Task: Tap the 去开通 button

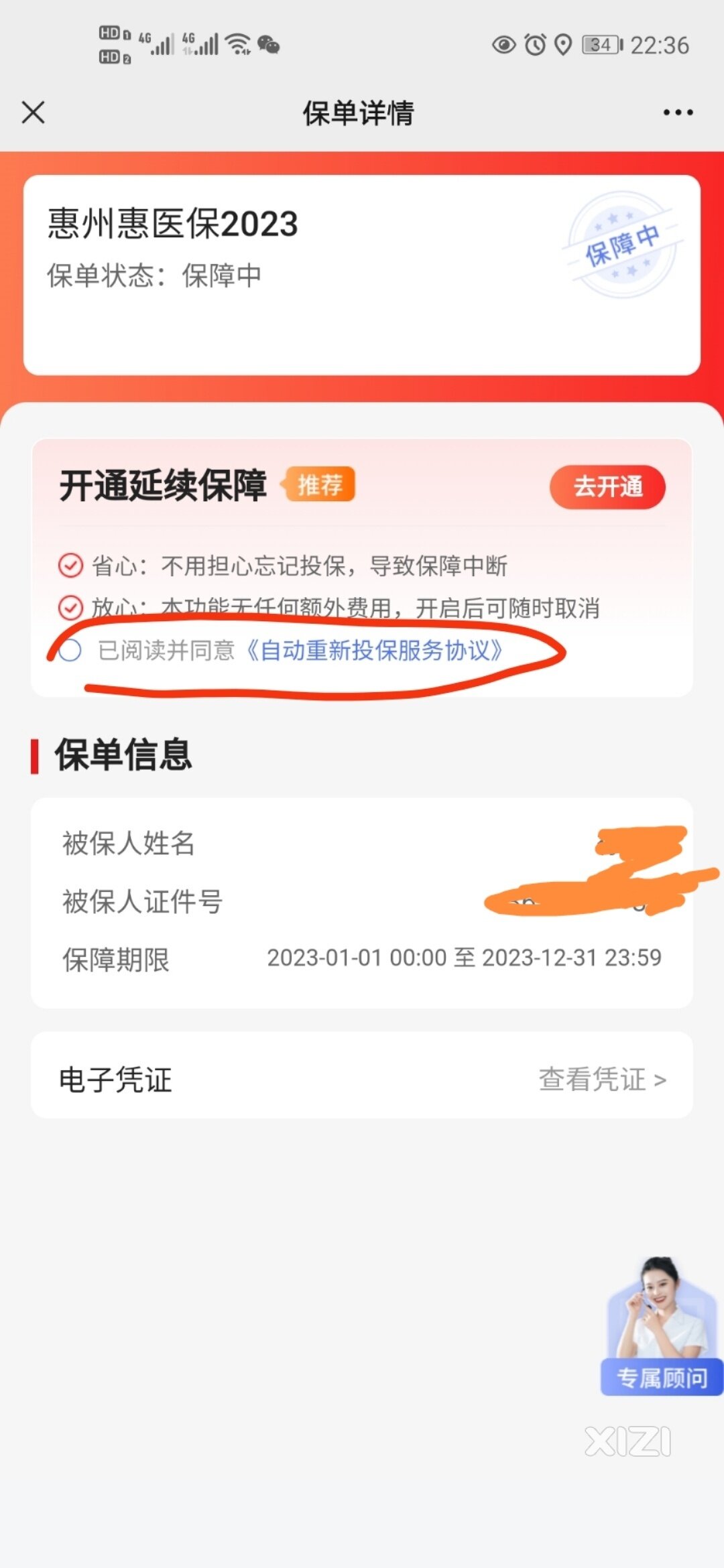Action: (607, 486)
